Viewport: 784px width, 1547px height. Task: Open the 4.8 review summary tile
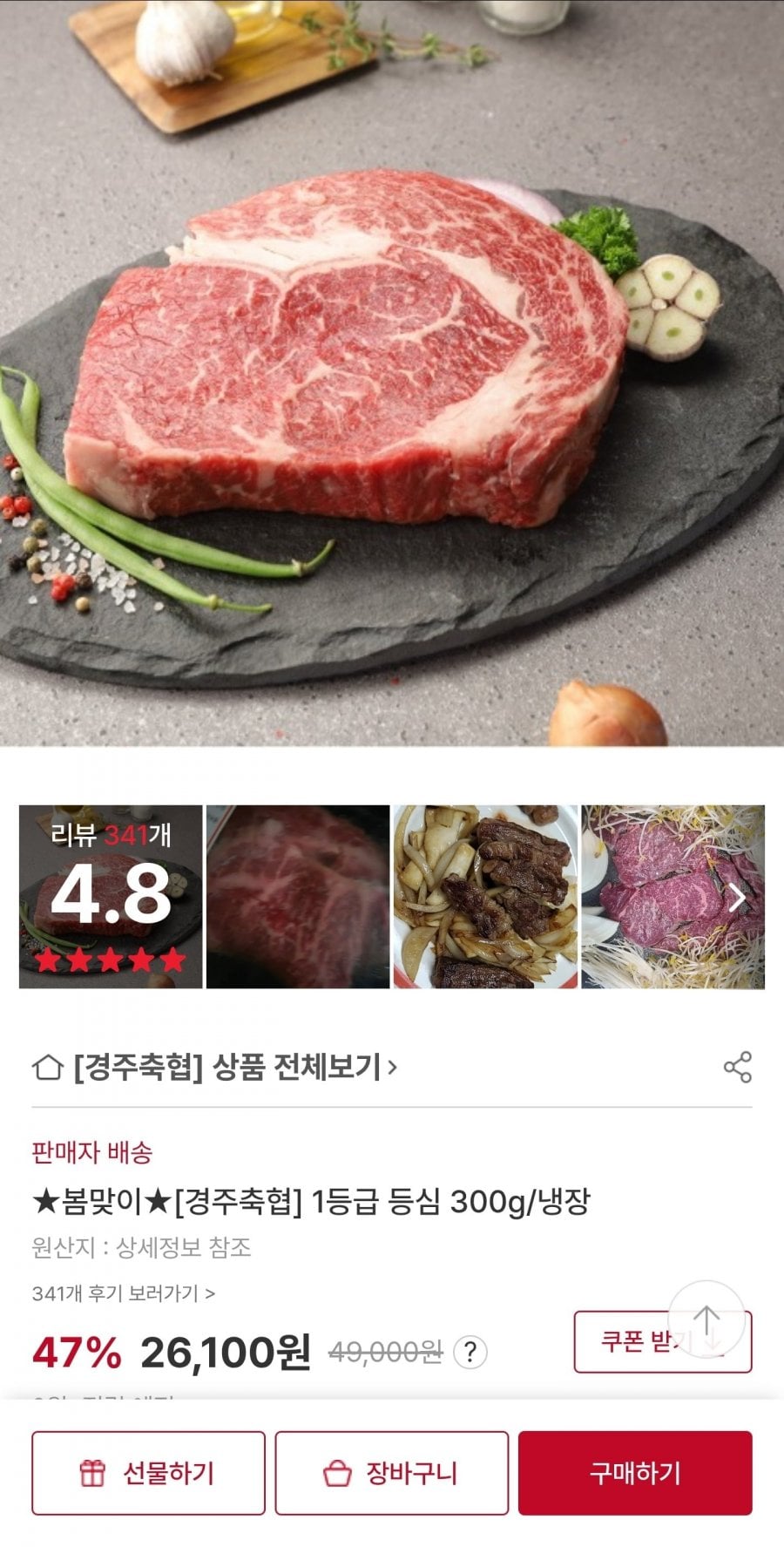[111, 897]
